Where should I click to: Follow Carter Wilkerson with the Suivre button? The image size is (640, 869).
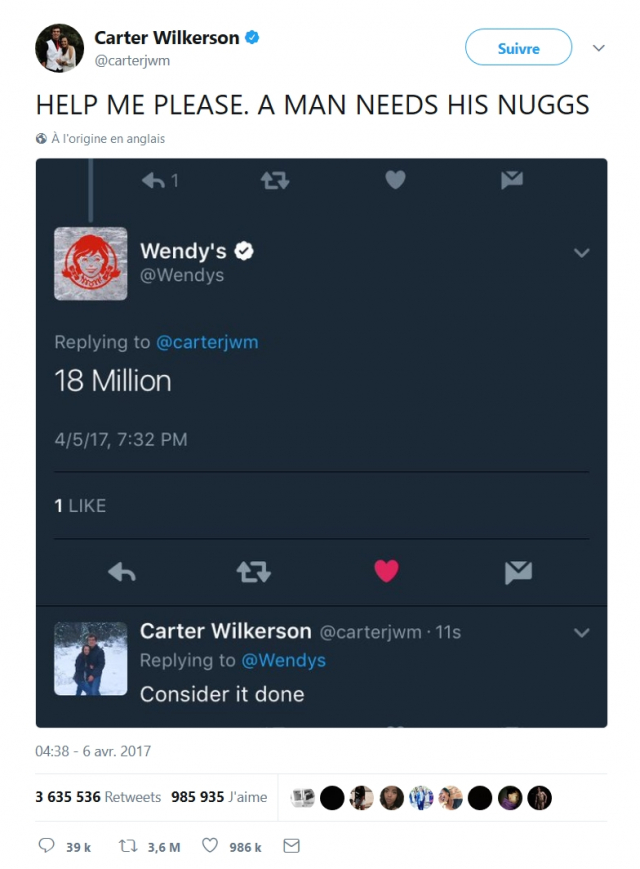pos(518,48)
